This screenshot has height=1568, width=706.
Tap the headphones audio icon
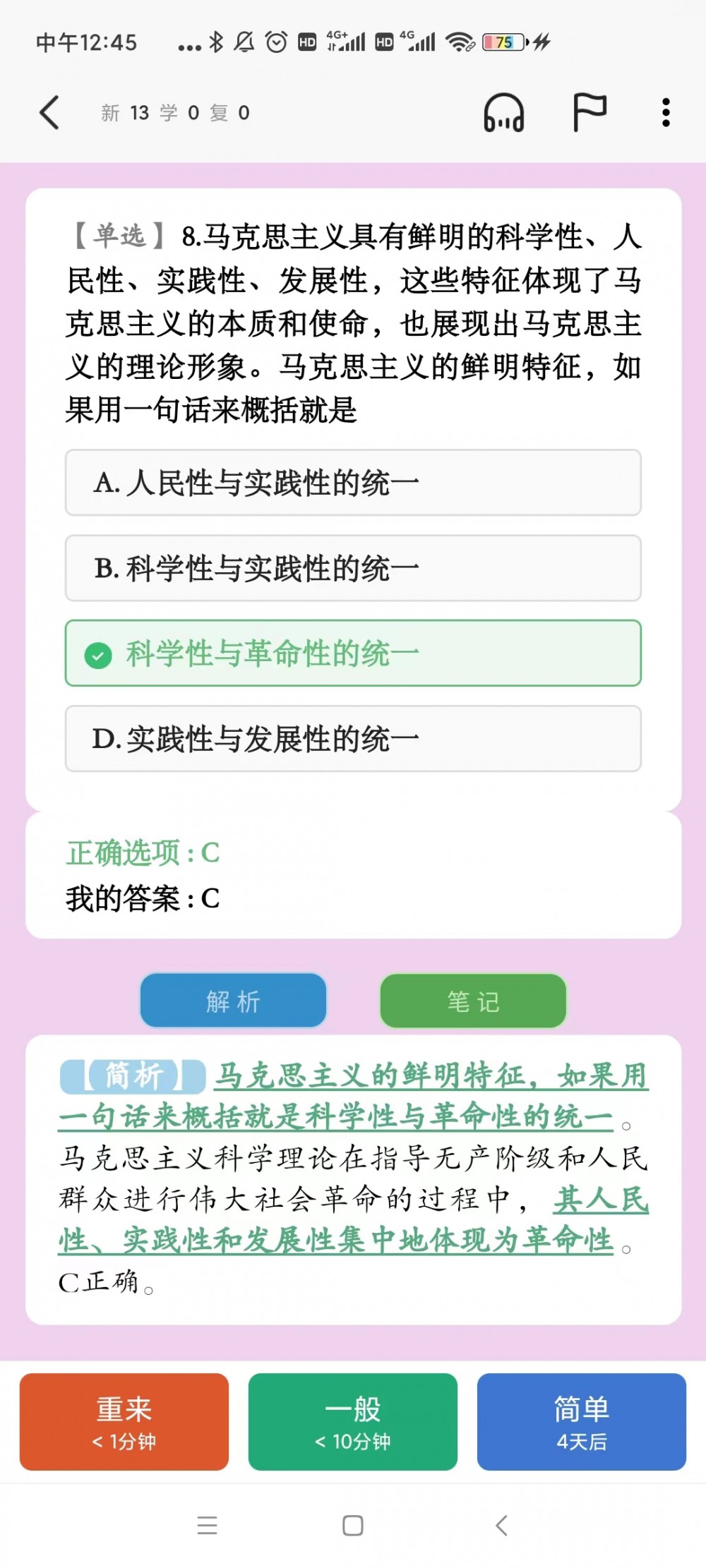503,113
